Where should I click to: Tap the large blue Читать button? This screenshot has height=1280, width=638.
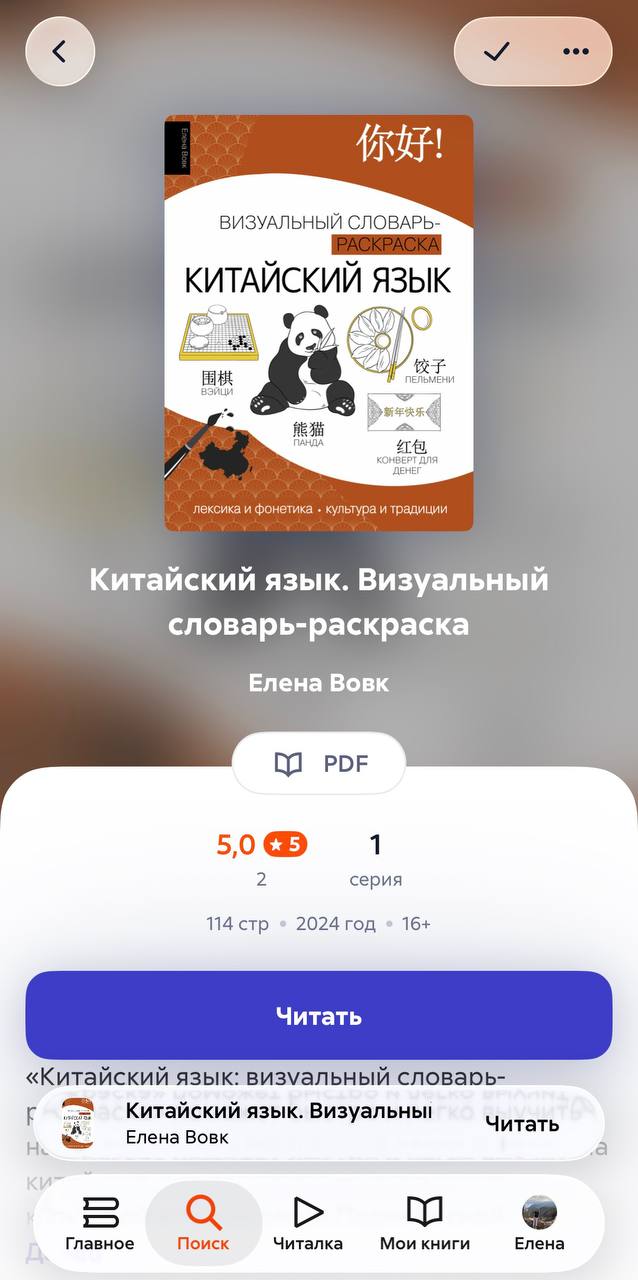319,1015
